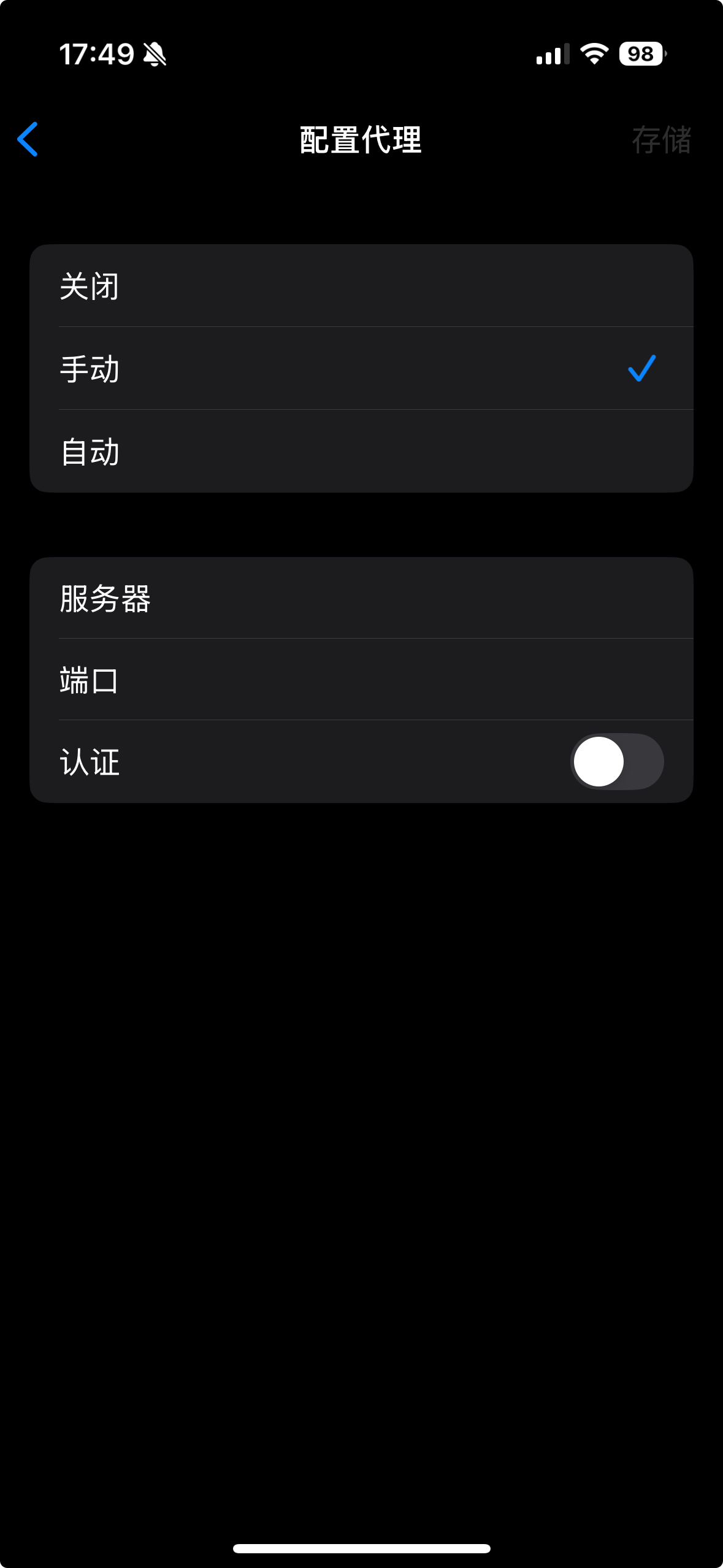The image size is (723, 1568).
Task: Tap the 服务器 server field
Action: pyautogui.click(x=361, y=598)
